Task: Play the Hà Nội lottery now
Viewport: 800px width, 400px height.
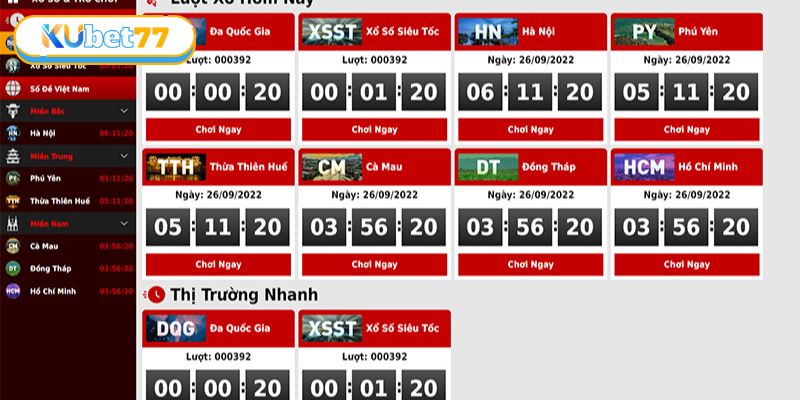Action: pyautogui.click(x=530, y=129)
